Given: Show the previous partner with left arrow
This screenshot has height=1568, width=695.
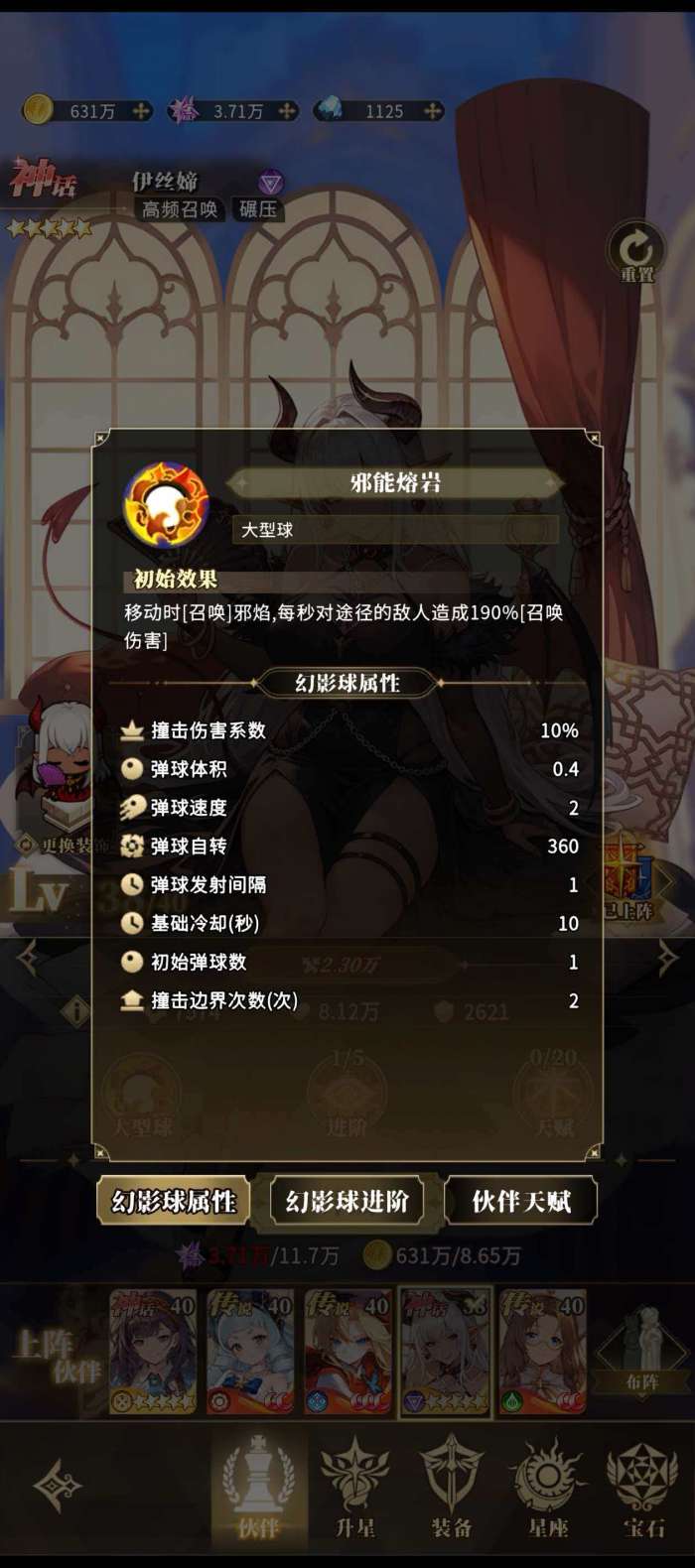Looking at the screenshot, I should coord(28,957).
